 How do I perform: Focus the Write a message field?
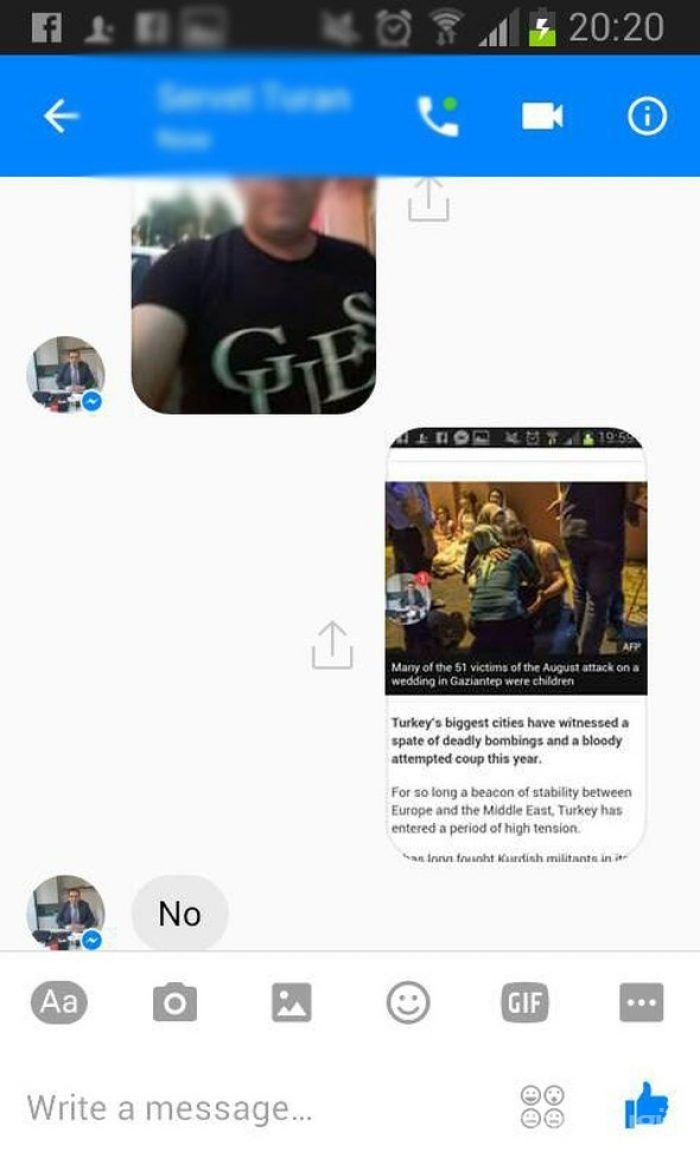[x=250, y=1107]
